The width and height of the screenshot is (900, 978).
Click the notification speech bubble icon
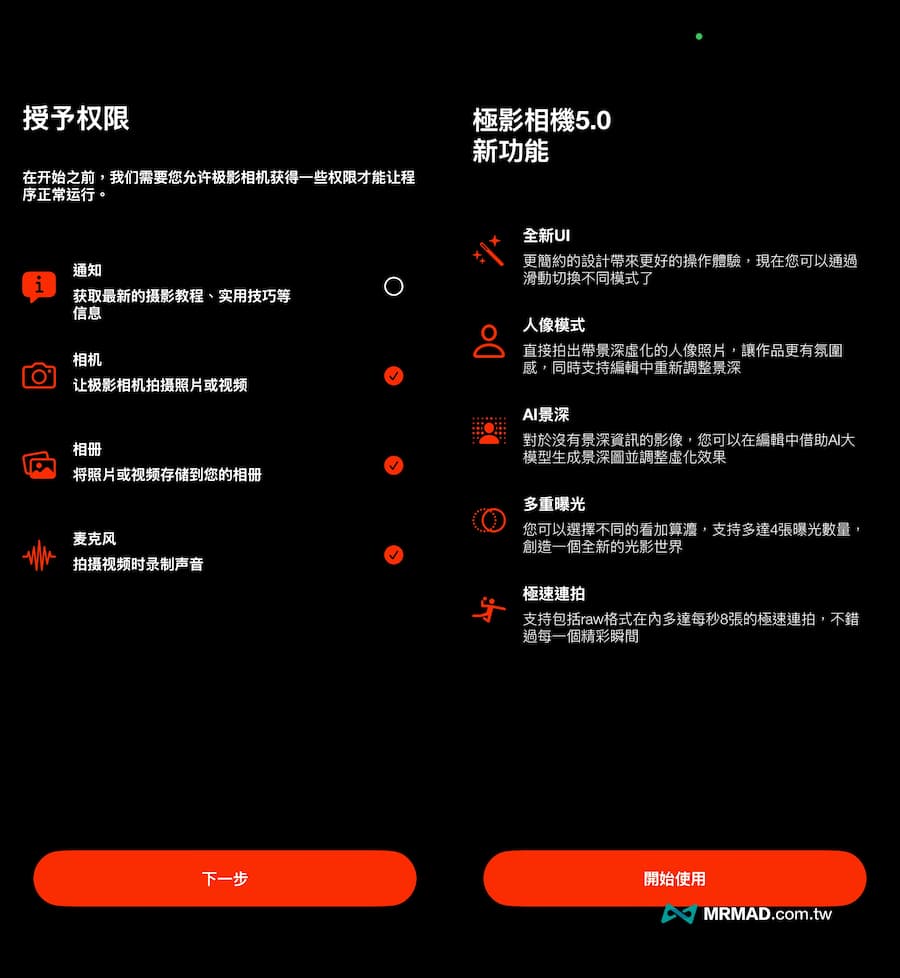[38, 283]
